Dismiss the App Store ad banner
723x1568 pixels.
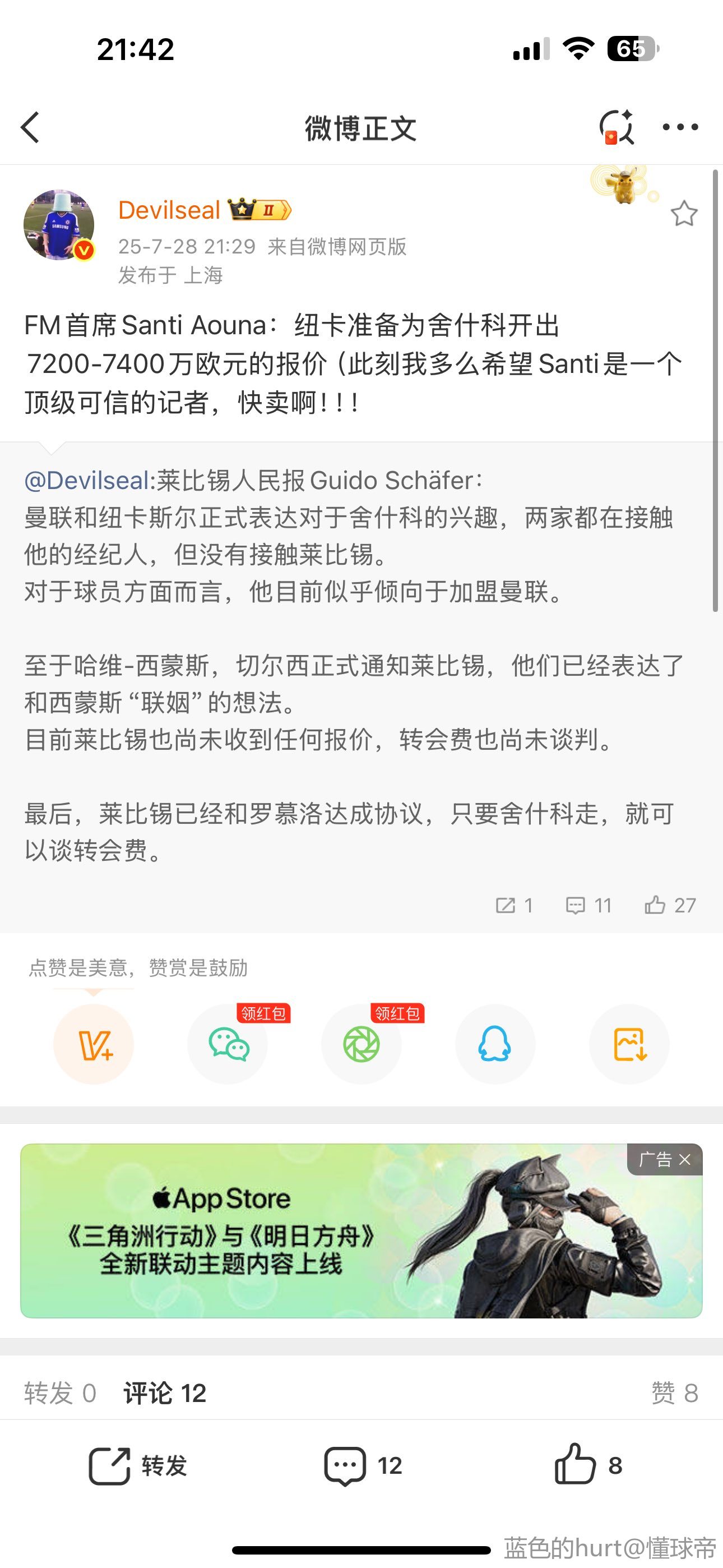(x=685, y=1160)
